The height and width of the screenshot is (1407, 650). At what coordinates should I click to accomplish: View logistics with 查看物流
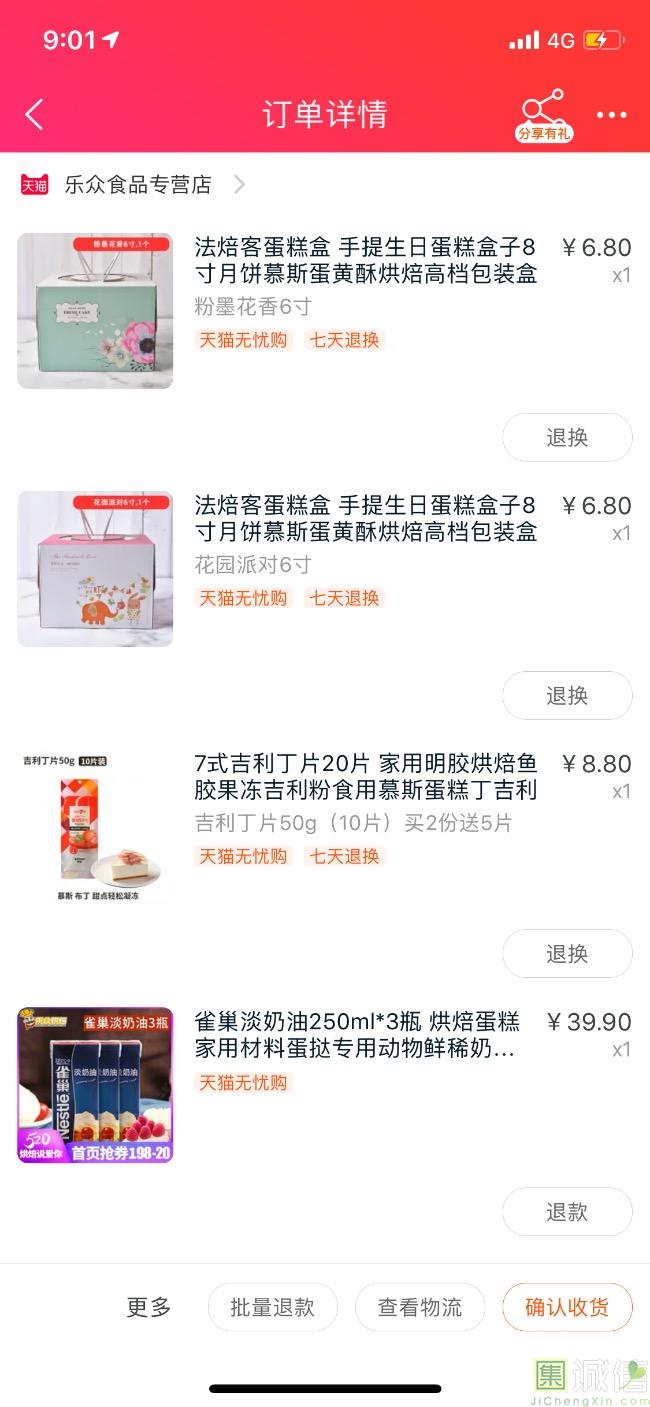(x=420, y=1307)
